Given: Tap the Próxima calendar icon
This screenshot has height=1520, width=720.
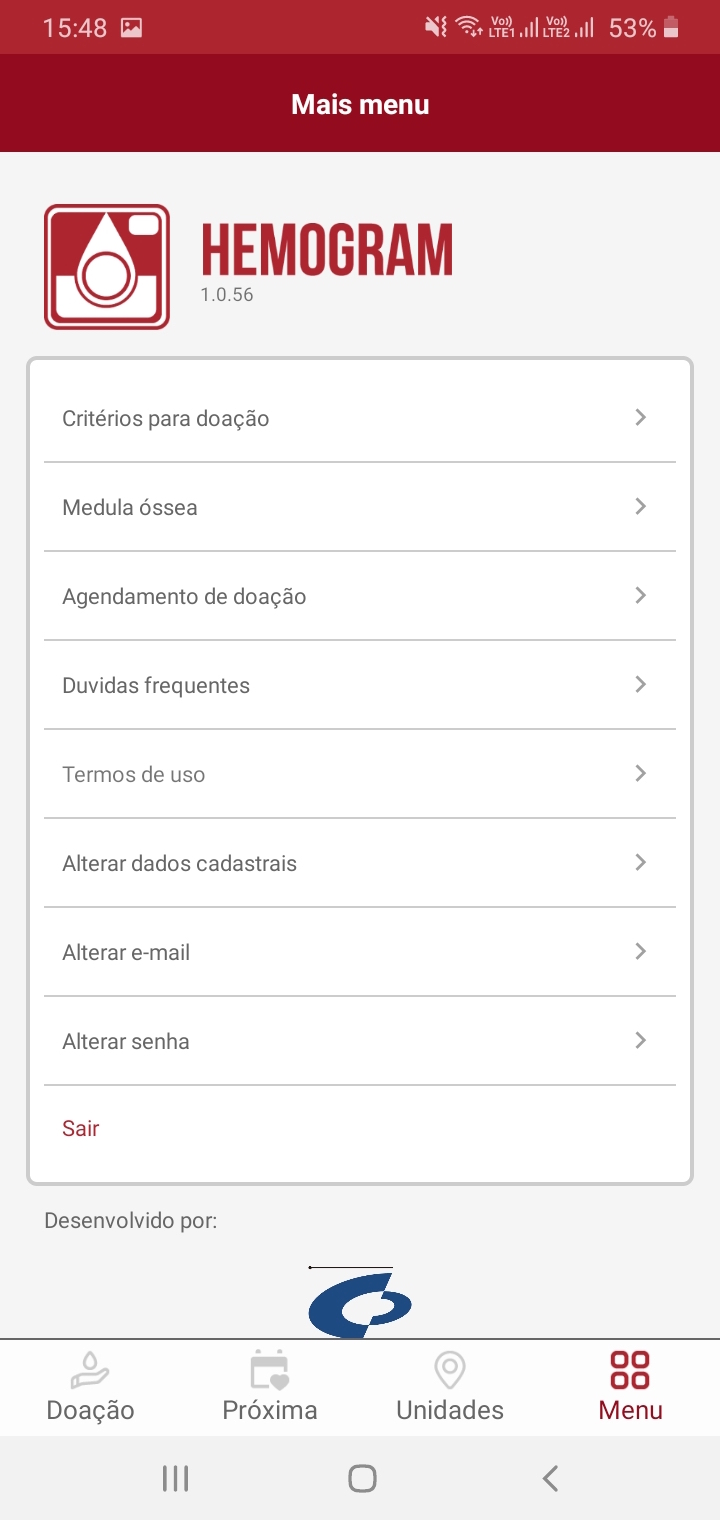Looking at the screenshot, I should [x=270, y=1369].
